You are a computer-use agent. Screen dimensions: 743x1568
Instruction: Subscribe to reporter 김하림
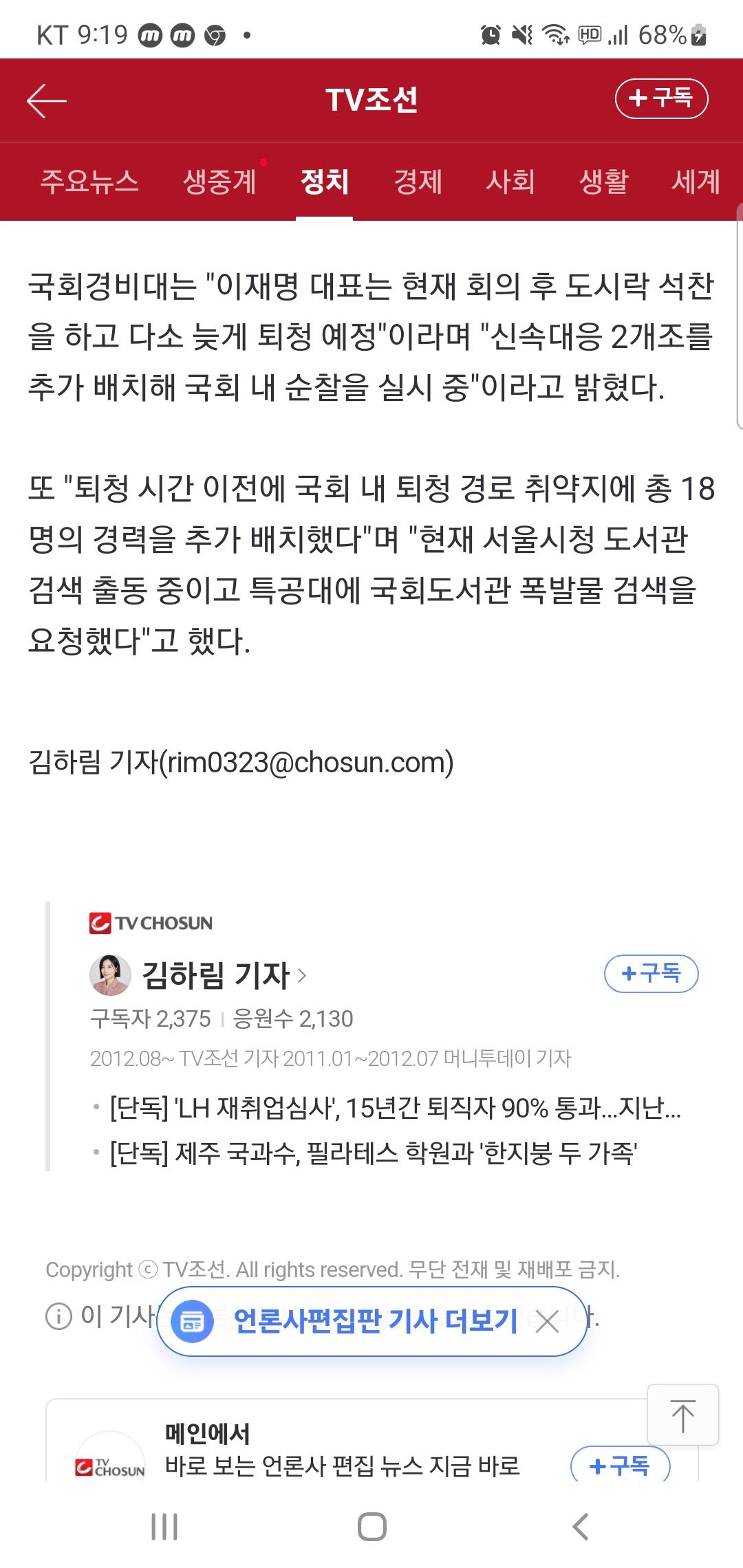(x=650, y=973)
